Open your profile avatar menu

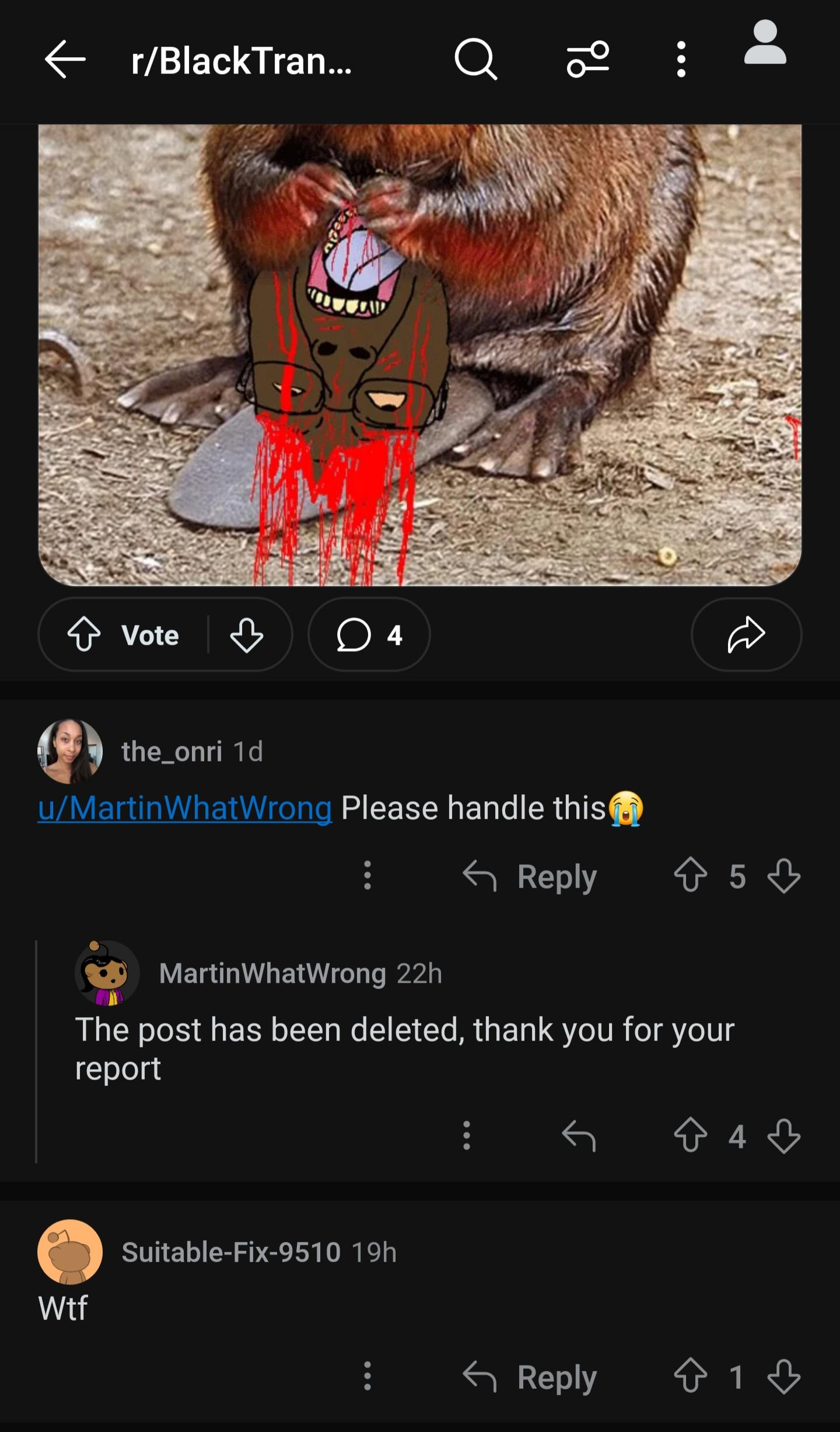point(765,43)
